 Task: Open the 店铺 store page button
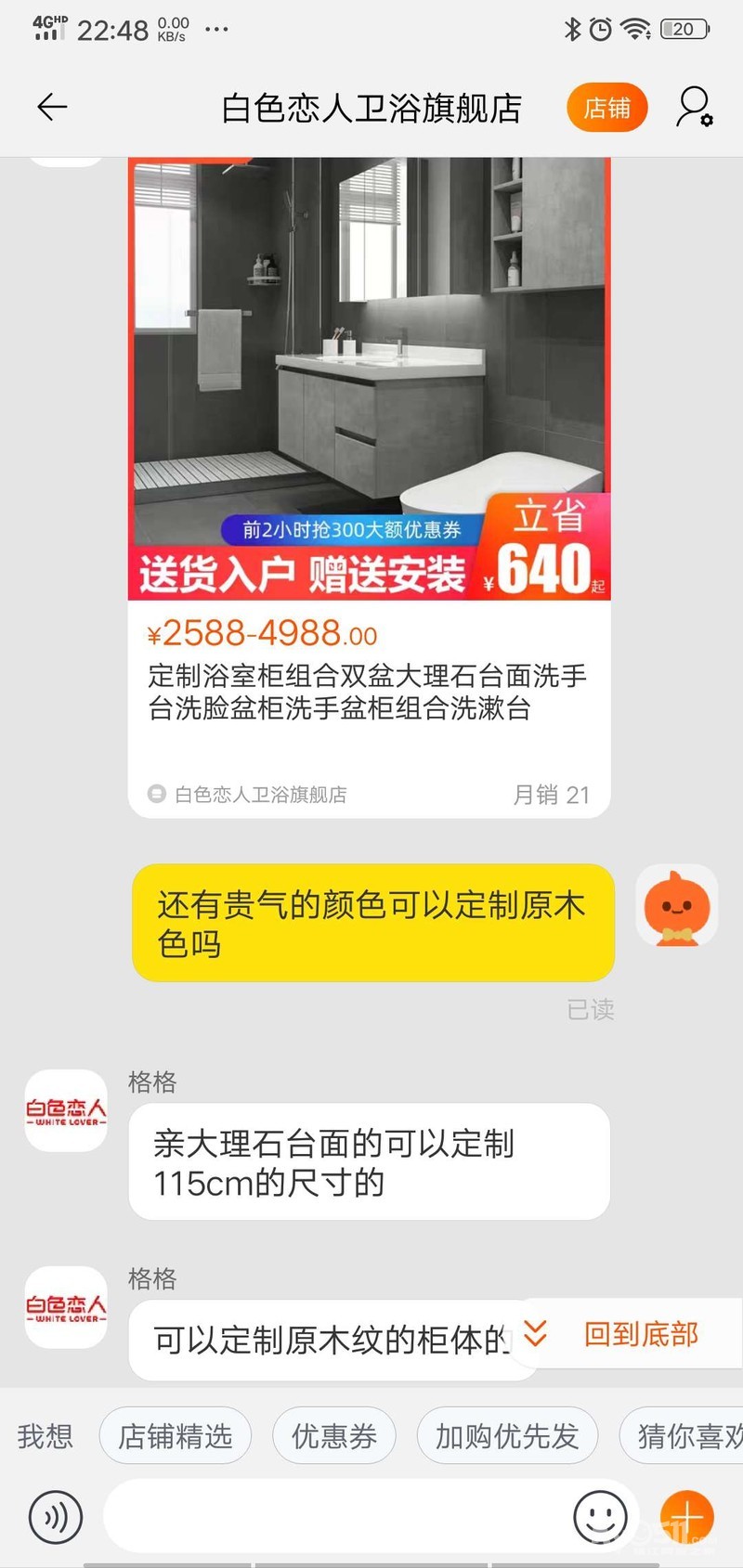coord(606,108)
